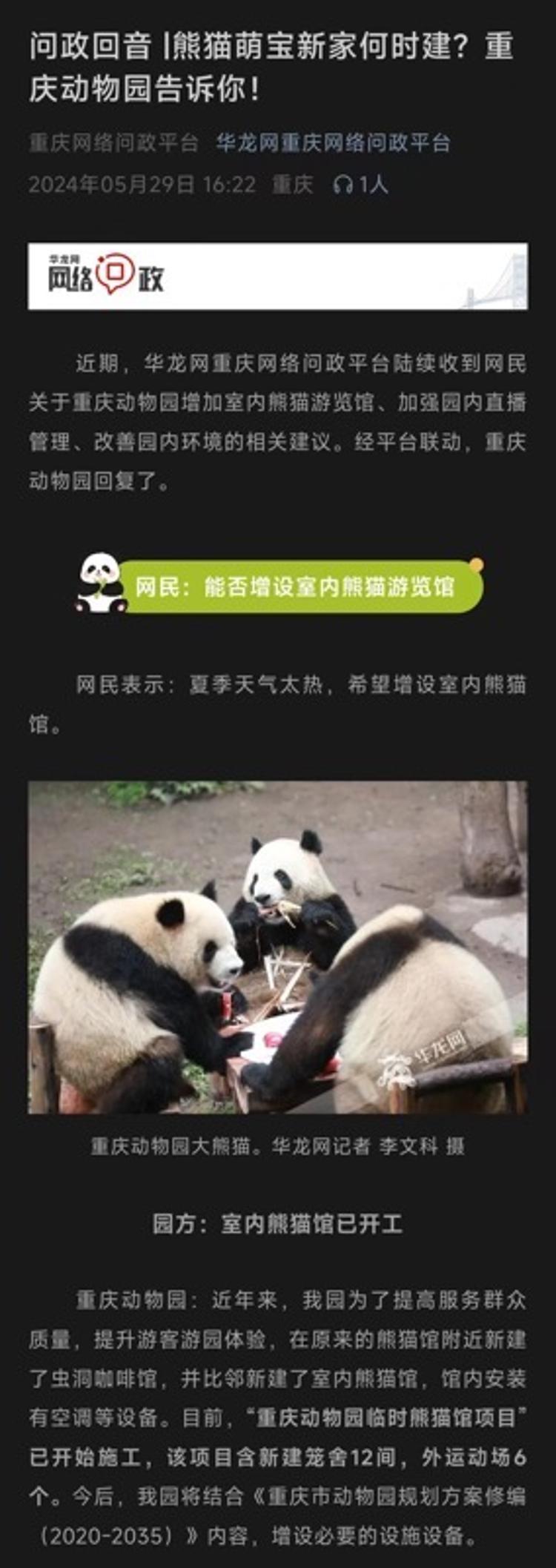Image resolution: width=556 pixels, height=1568 pixels.
Task: Tap the headphone listen icon
Action: pyautogui.click(x=342, y=185)
